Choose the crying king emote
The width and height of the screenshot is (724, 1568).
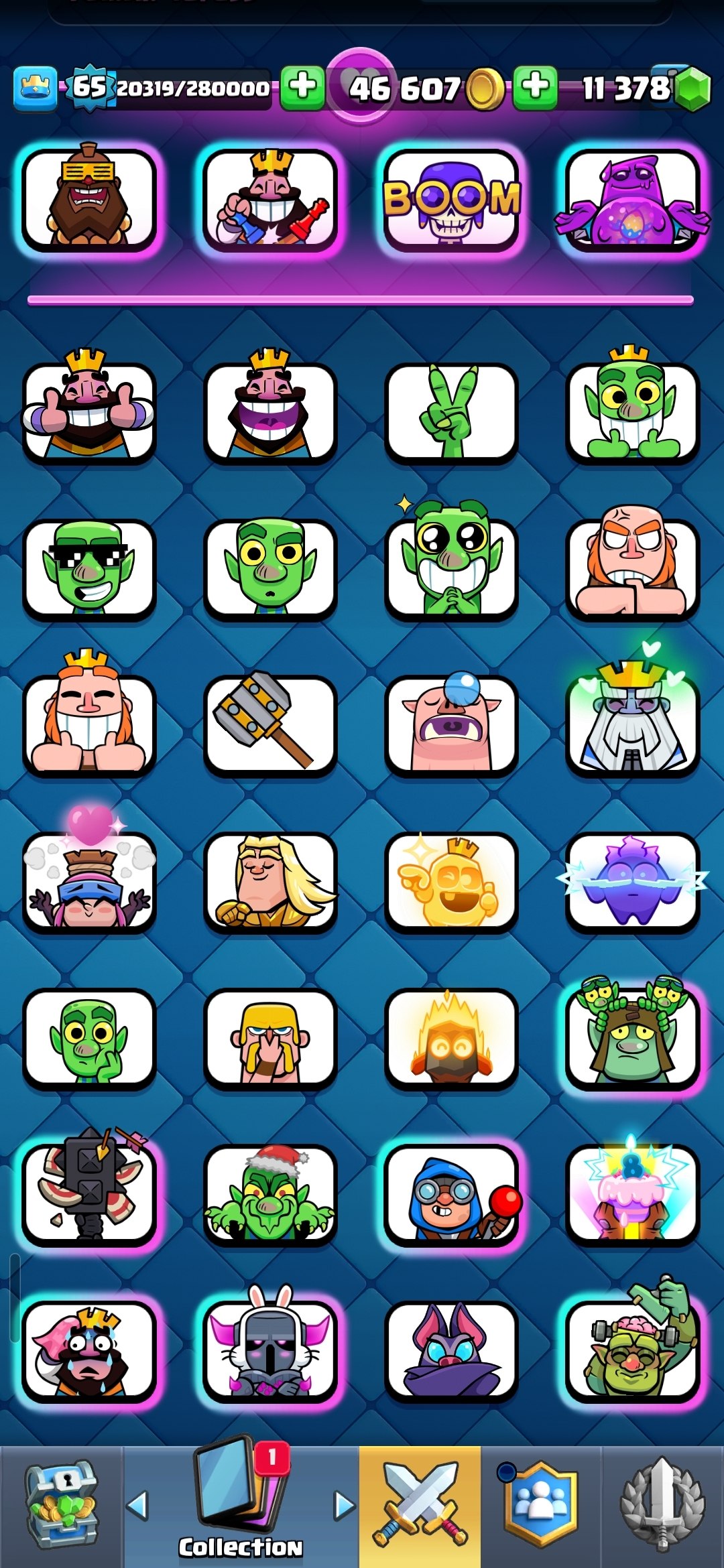click(x=89, y=1351)
